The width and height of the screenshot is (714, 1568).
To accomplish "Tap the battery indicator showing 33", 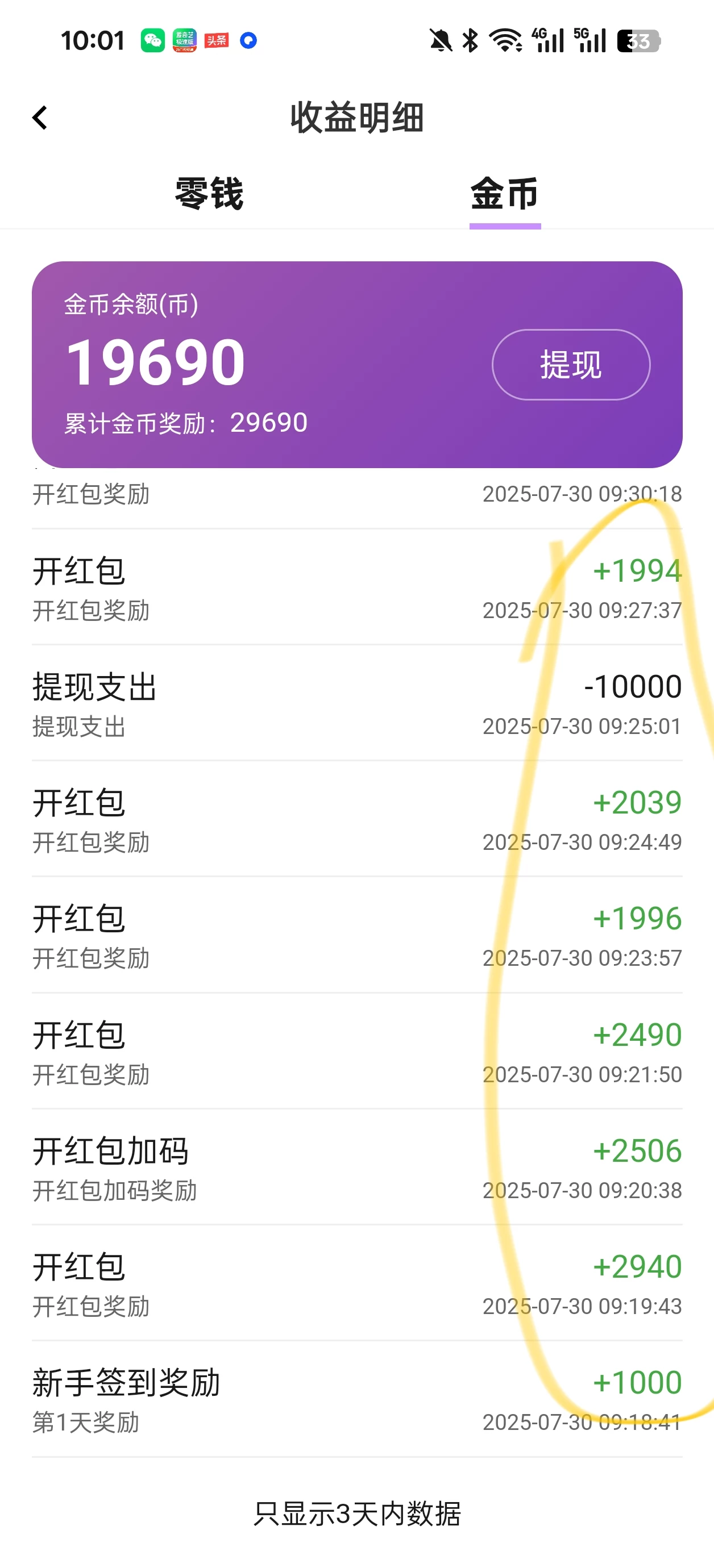I will click(x=636, y=40).
